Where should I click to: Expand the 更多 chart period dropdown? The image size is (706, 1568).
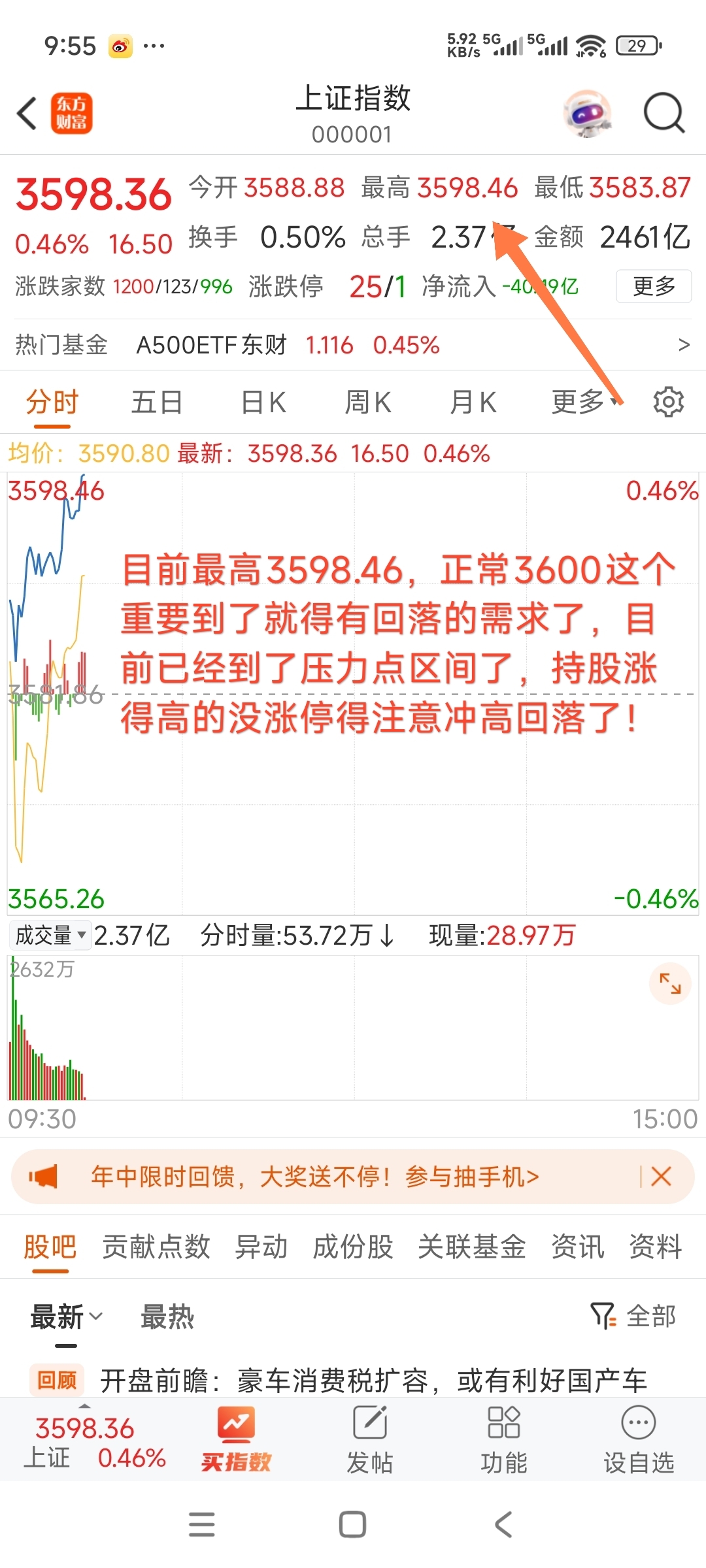point(584,402)
